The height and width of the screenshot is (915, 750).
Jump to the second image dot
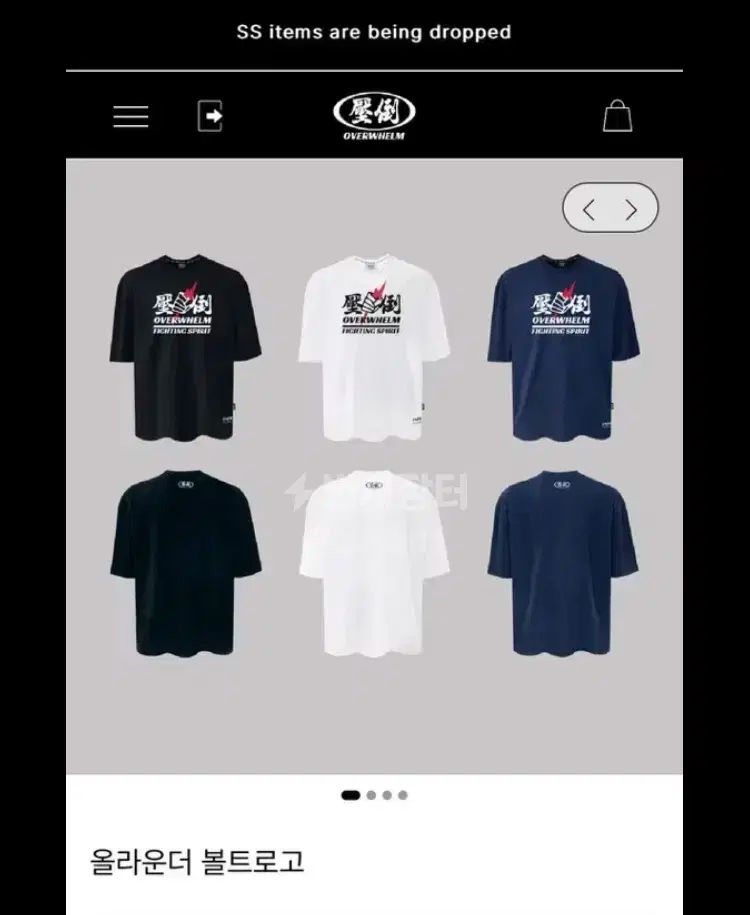click(372, 796)
